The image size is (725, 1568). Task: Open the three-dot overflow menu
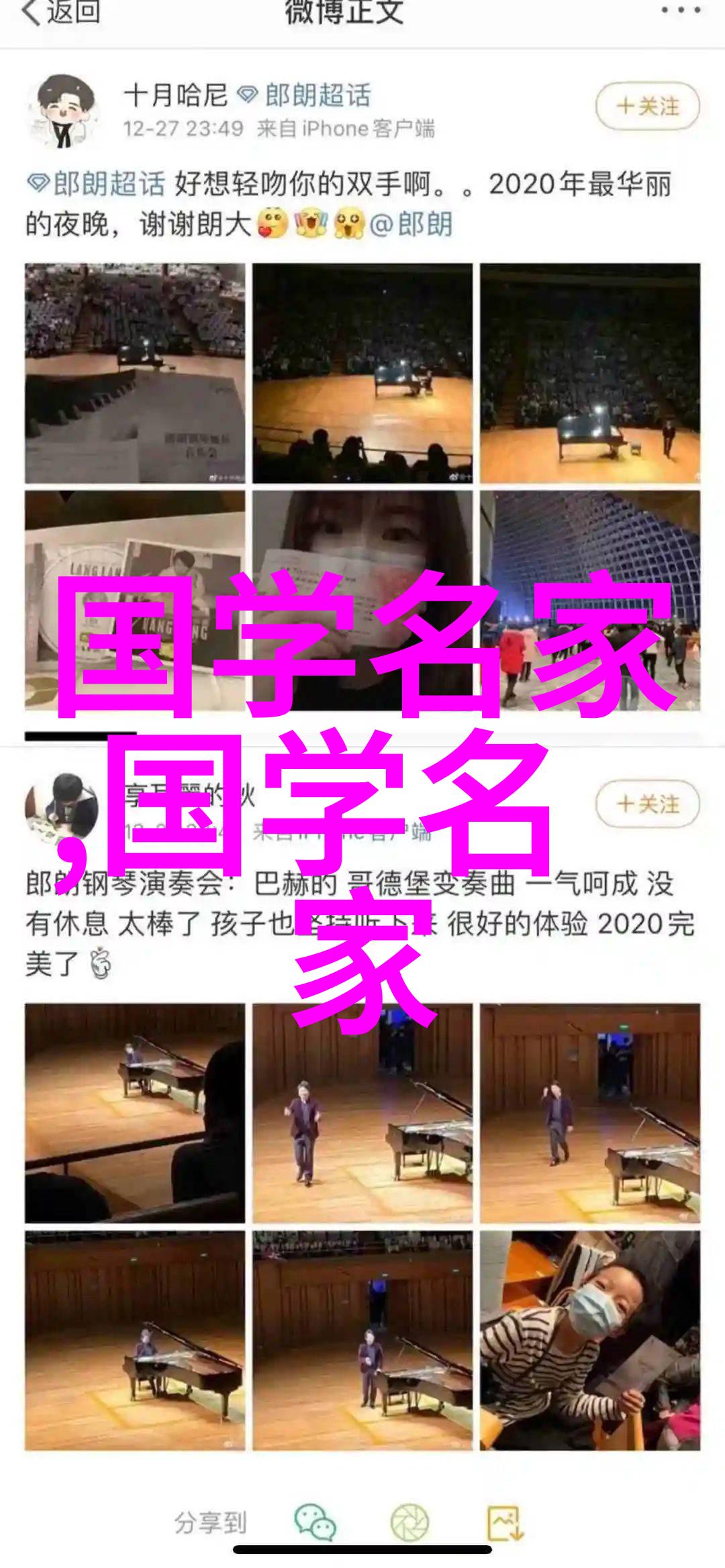(681, 11)
